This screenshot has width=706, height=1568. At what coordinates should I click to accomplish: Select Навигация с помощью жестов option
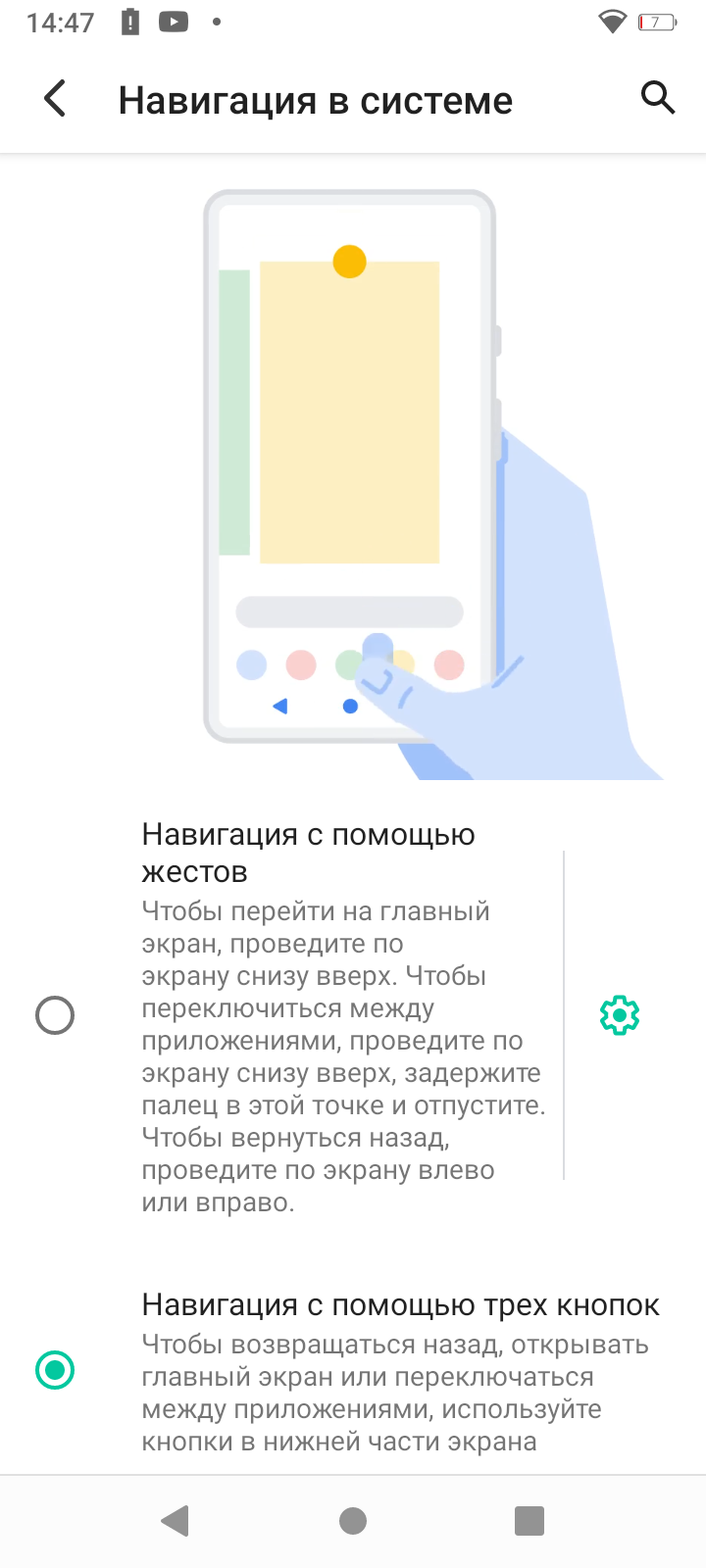[55, 1015]
